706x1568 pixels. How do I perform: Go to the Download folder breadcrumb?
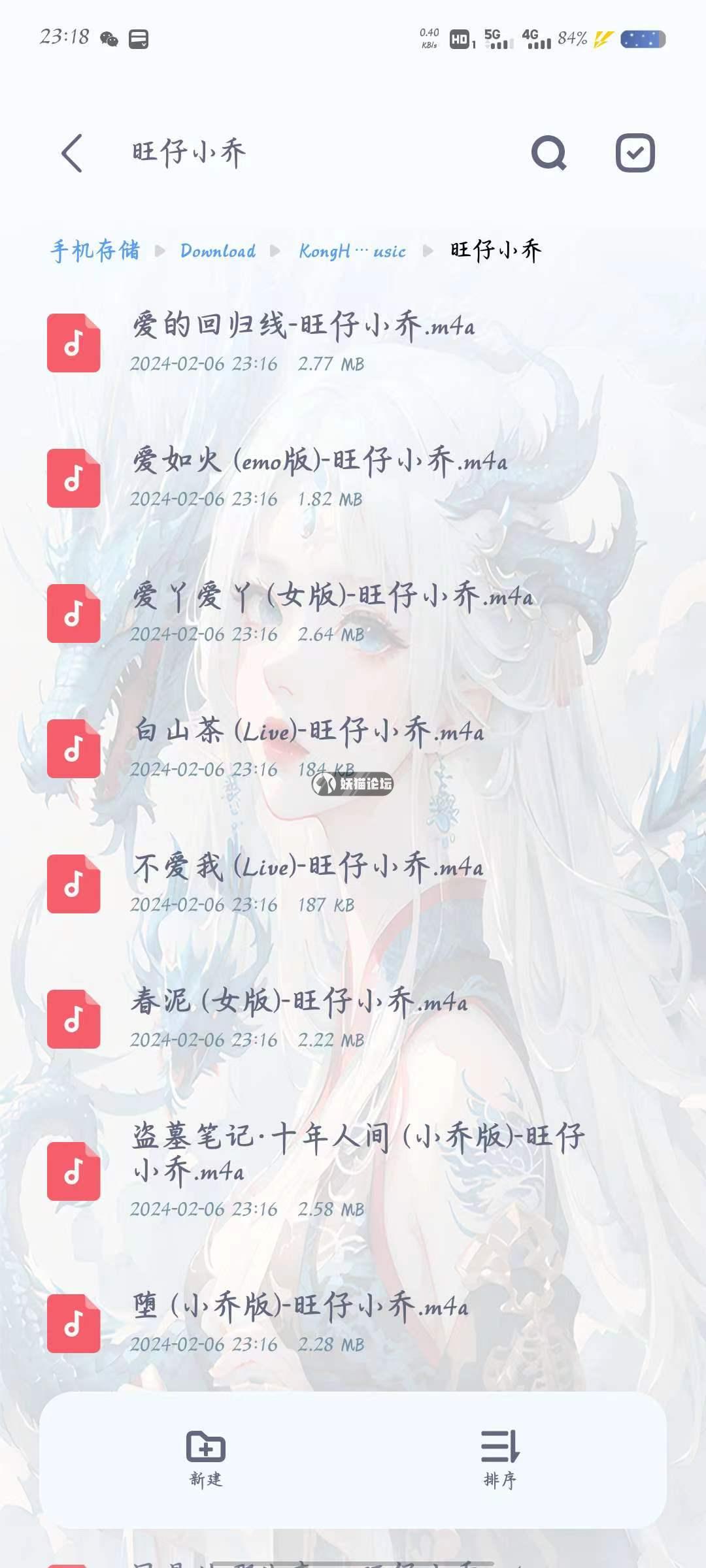point(218,251)
